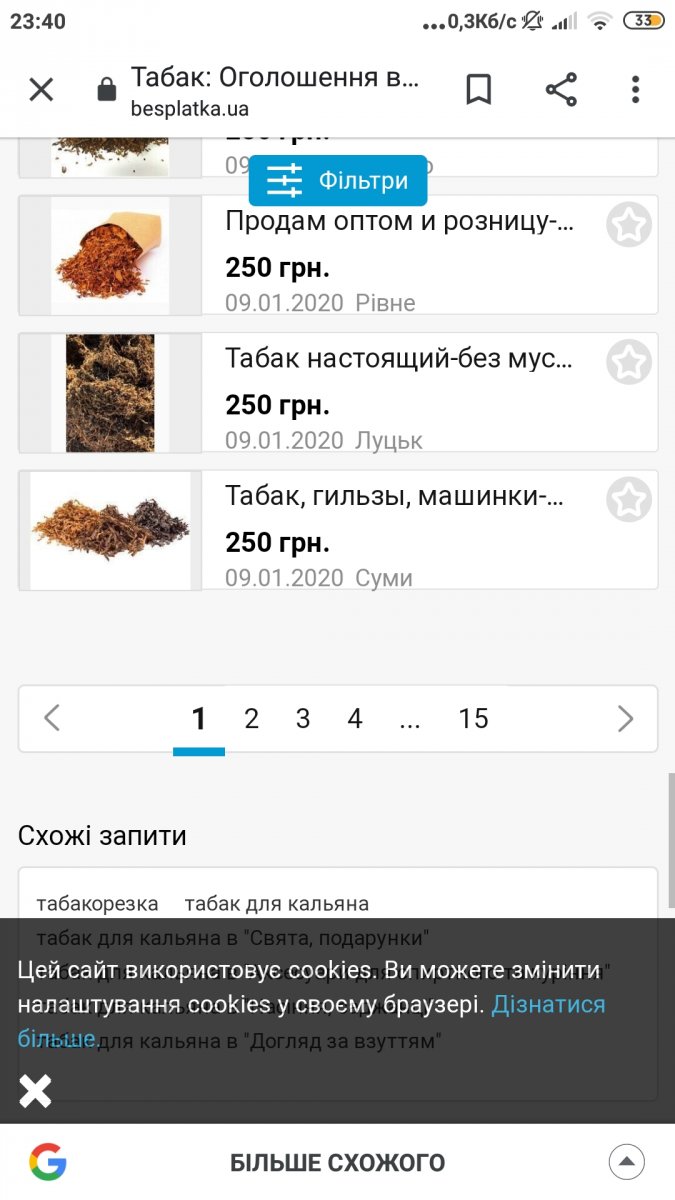The image size is (675, 1200).
Task: Open the Фільтри filter button
Action: (x=338, y=181)
